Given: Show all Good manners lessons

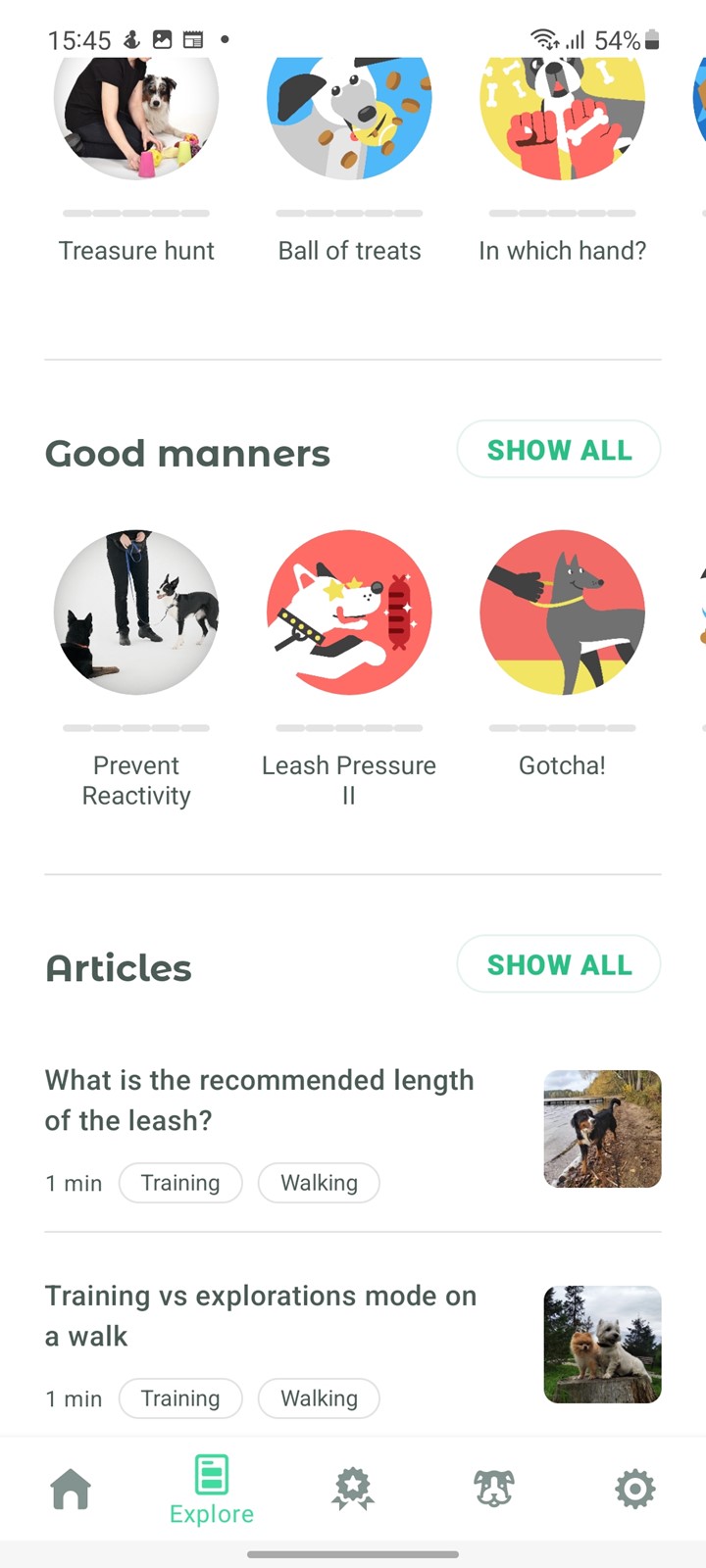Looking at the screenshot, I should pos(559,450).
